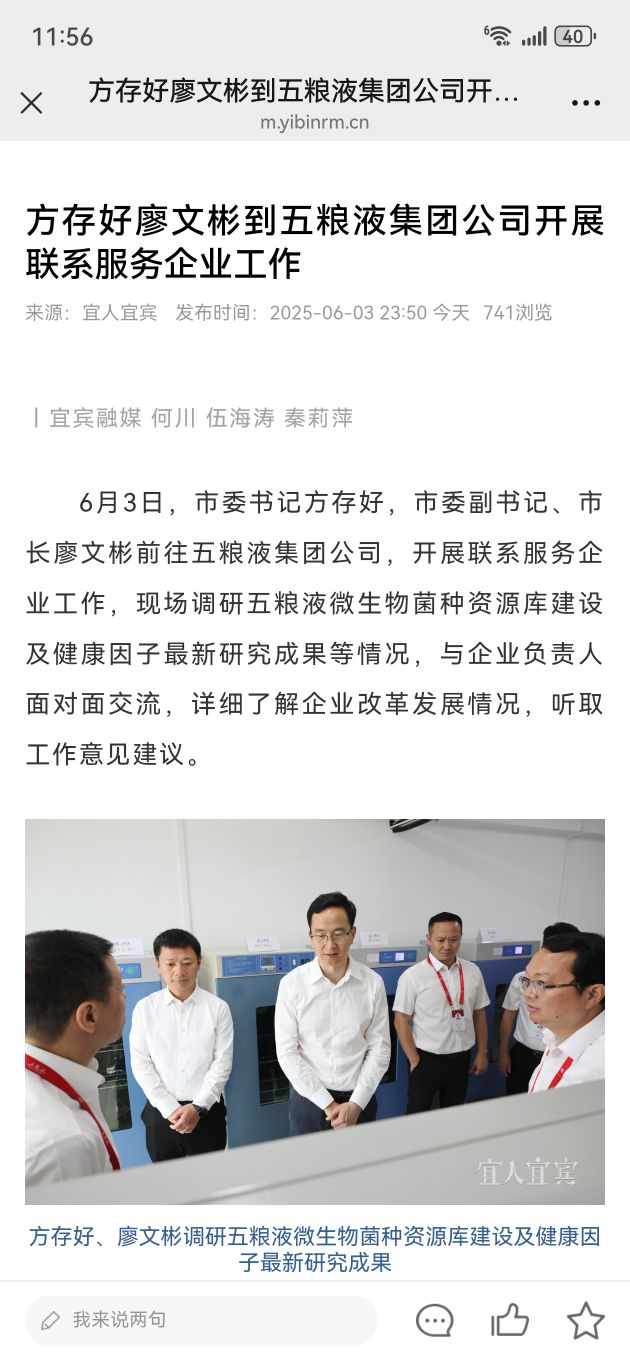Open the article photo in full view
The width and height of the screenshot is (630, 1360).
click(315, 1011)
